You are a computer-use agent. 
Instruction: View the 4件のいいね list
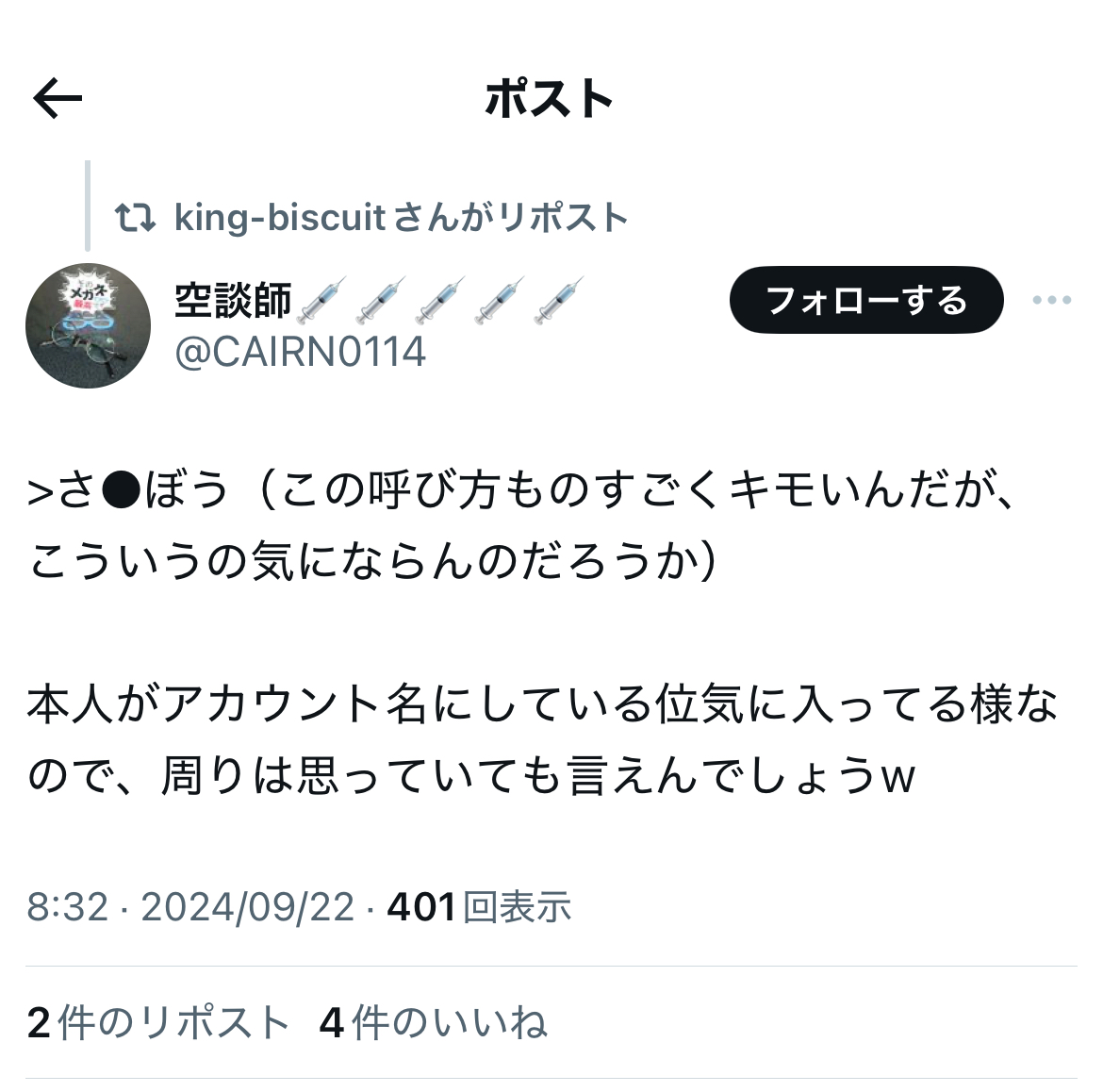433,1023
